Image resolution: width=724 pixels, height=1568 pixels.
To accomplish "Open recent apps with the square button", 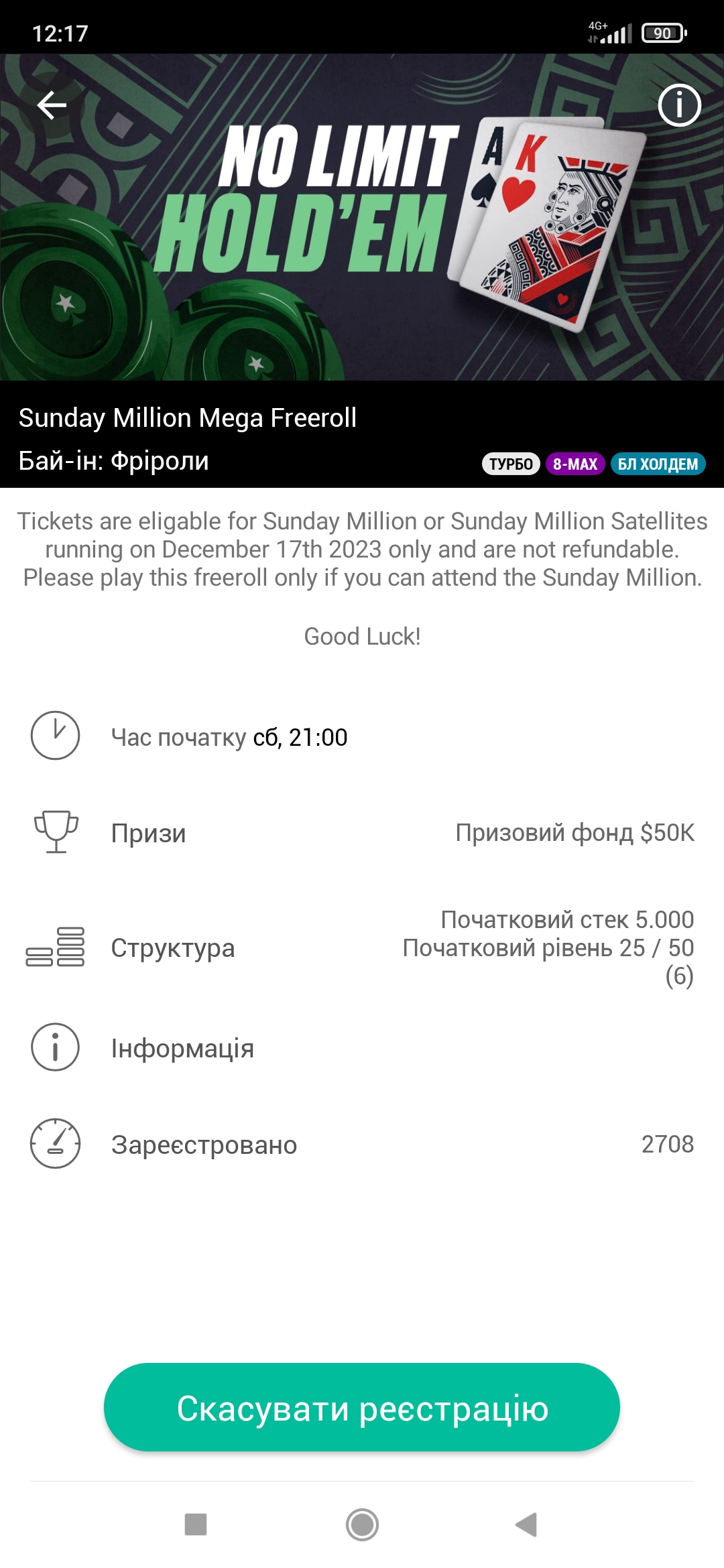I will pyautogui.click(x=196, y=1524).
